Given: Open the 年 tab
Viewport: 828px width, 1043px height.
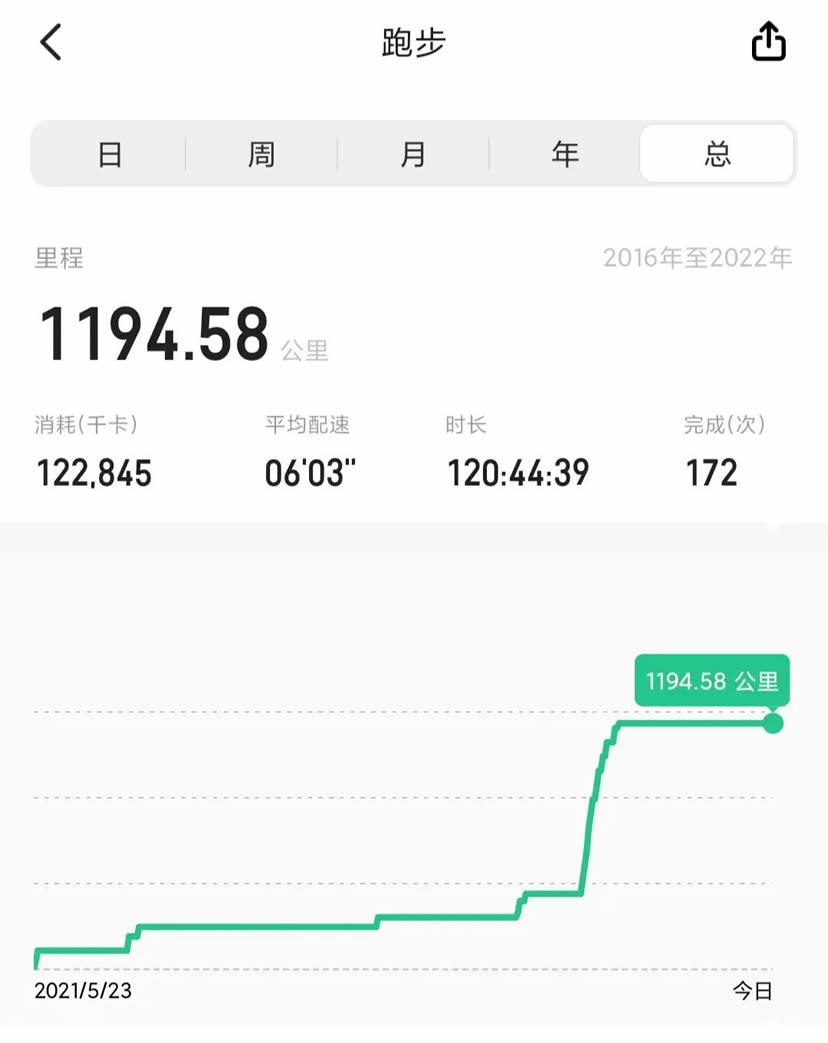Looking at the screenshot, I should coord(565,154).
